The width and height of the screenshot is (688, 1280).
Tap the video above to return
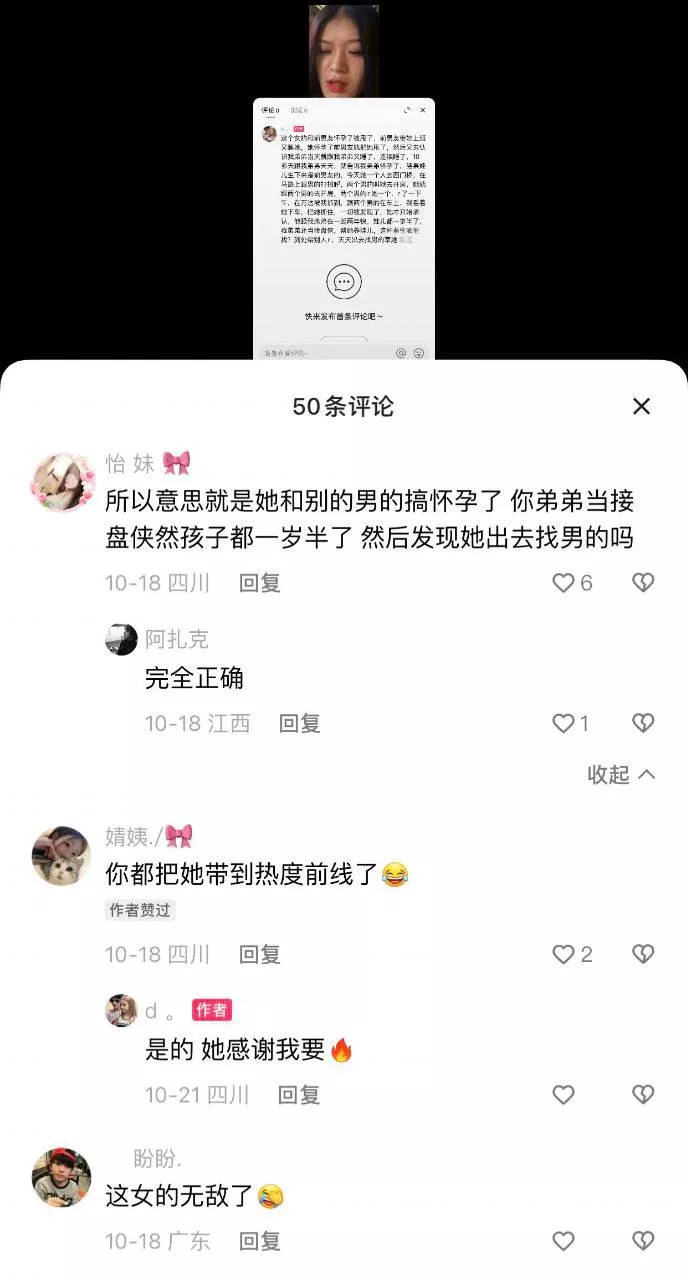[x=344, y=180]
